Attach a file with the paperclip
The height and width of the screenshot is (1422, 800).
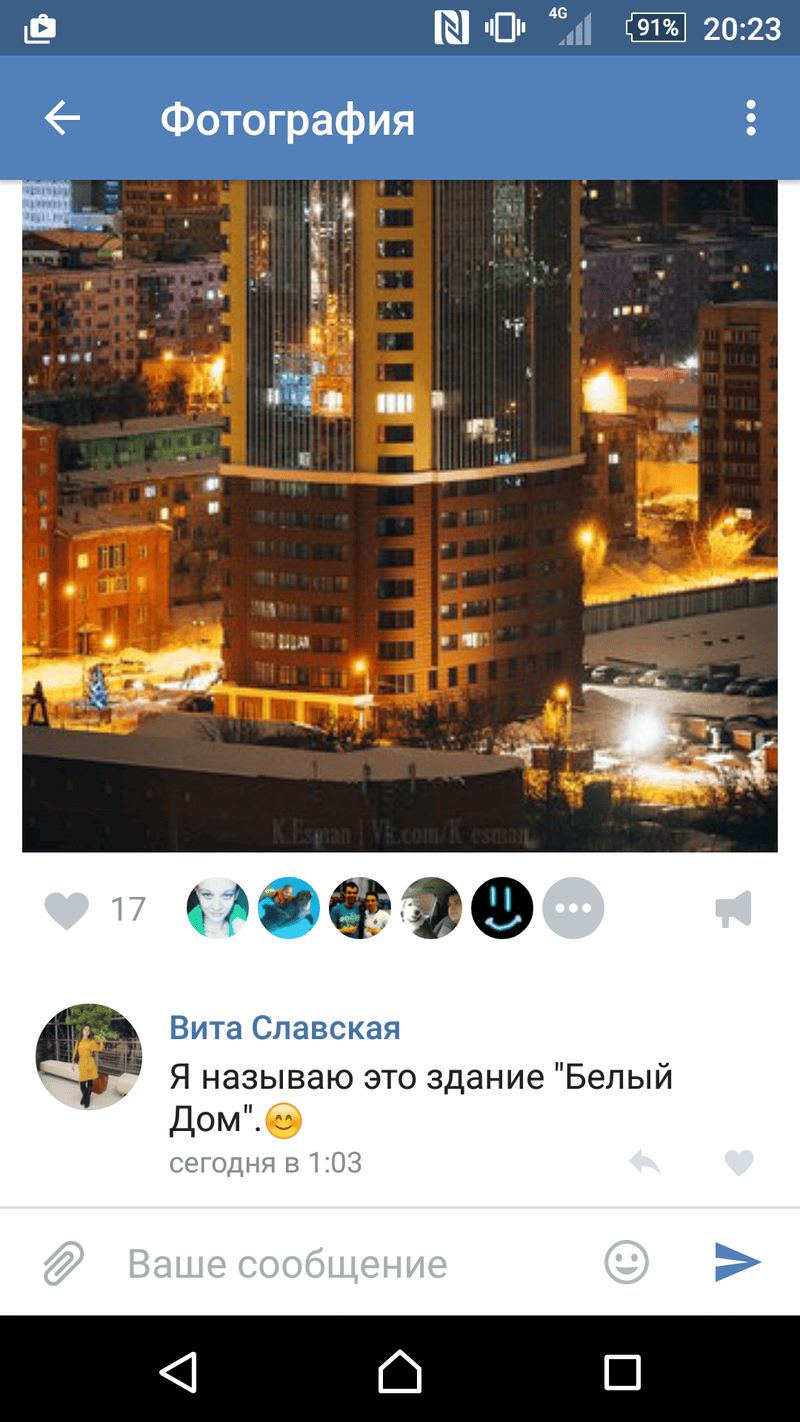[x=63, y=1263]
